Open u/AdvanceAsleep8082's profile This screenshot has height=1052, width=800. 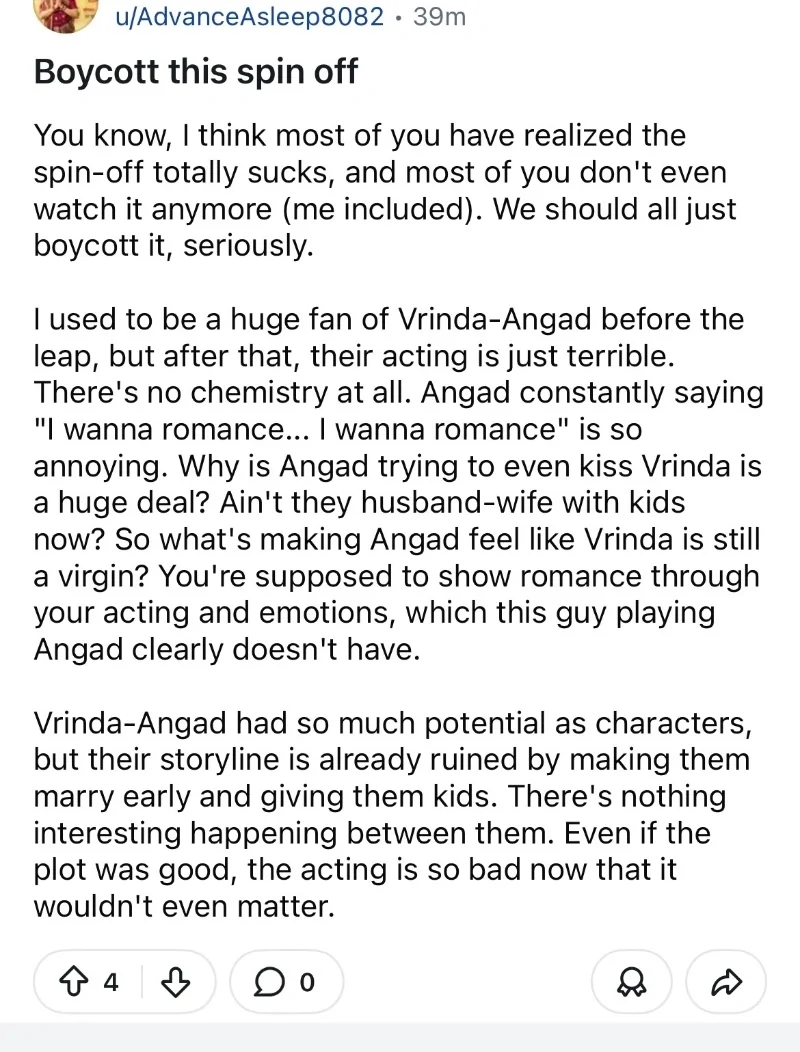coord(249,17)
